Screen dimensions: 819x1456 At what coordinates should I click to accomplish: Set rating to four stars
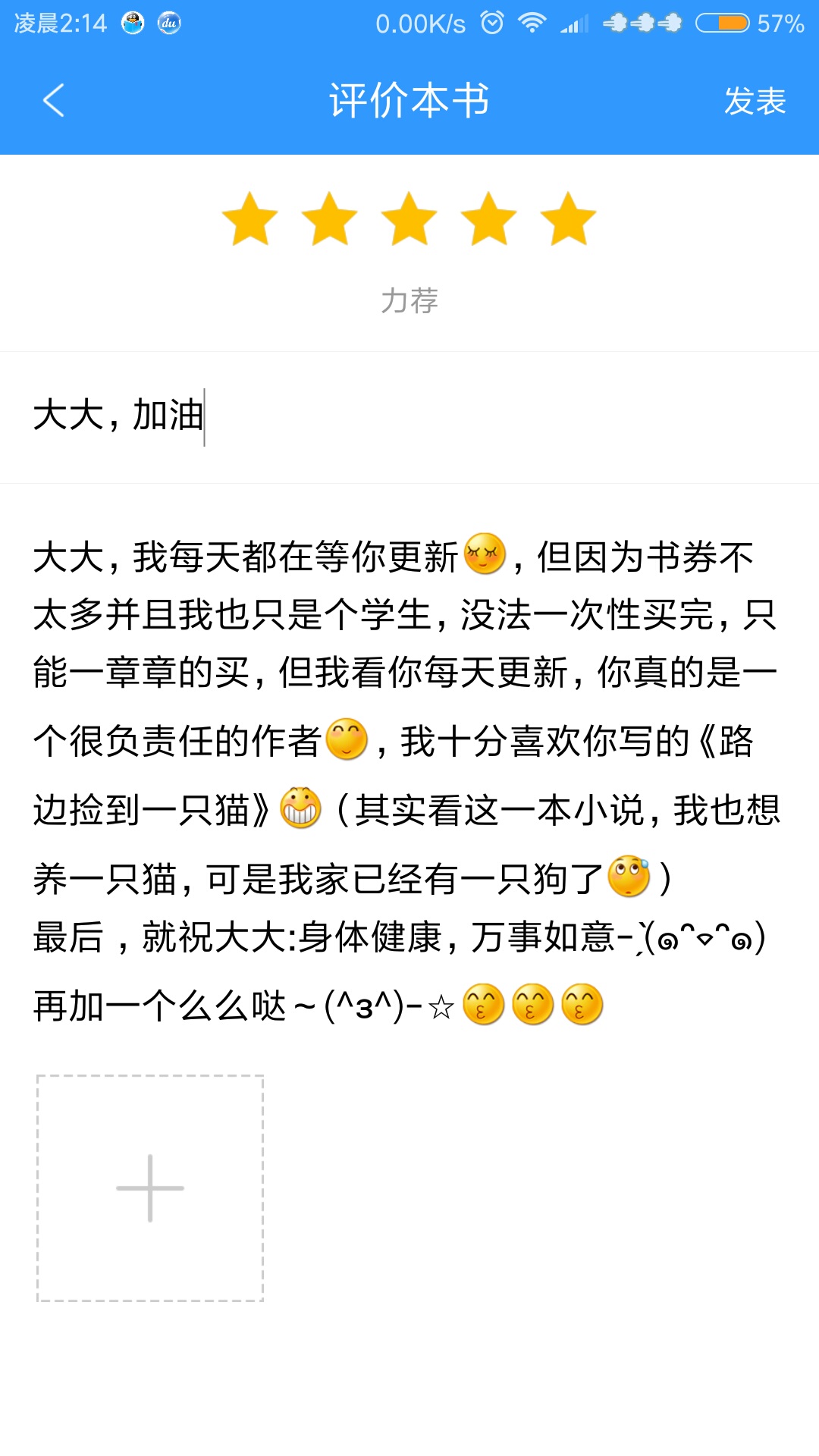click(x=489, y=219)
